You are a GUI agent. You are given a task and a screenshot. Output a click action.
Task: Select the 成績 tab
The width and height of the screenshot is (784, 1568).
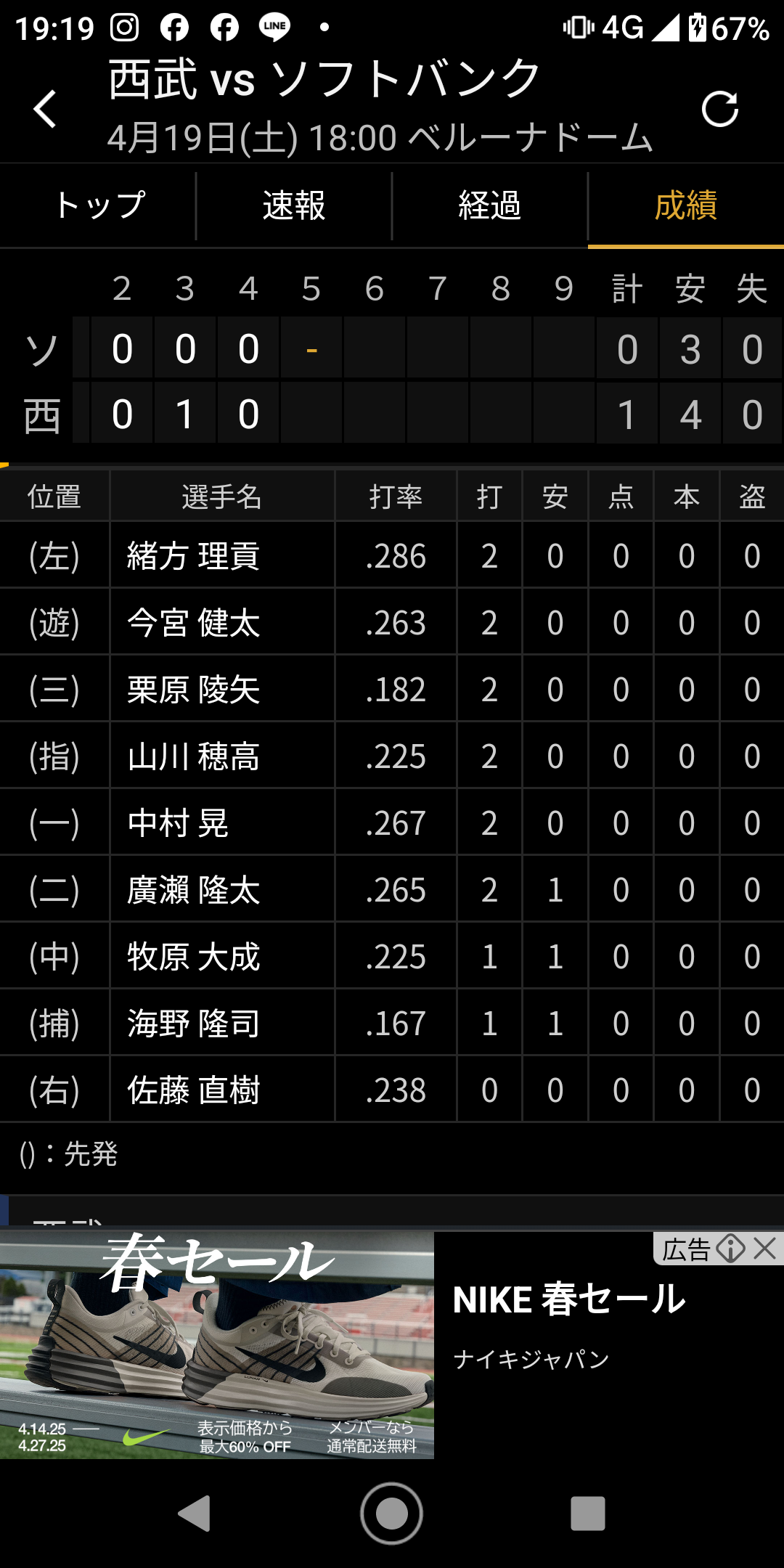(686, 205)
